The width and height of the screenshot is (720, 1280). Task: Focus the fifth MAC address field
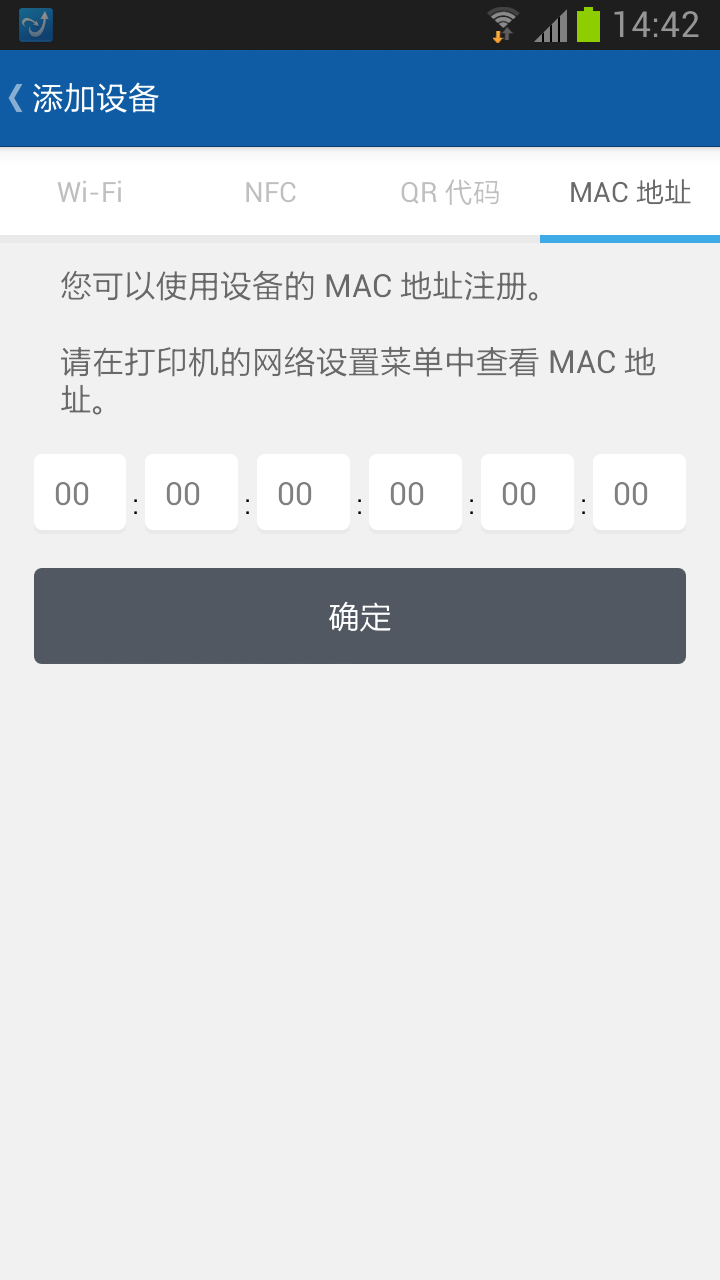tap(528, 493)
